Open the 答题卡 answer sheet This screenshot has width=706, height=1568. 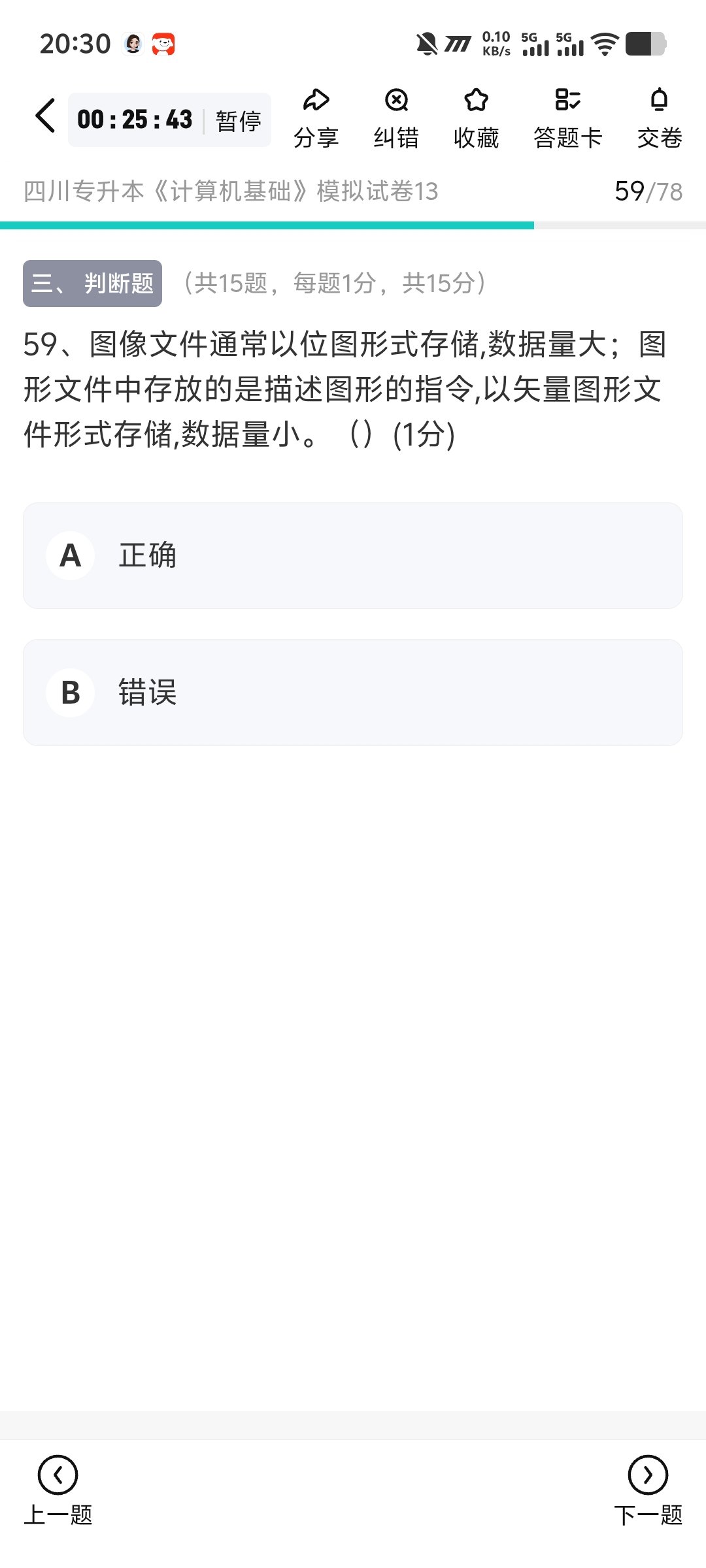point(567,118)
